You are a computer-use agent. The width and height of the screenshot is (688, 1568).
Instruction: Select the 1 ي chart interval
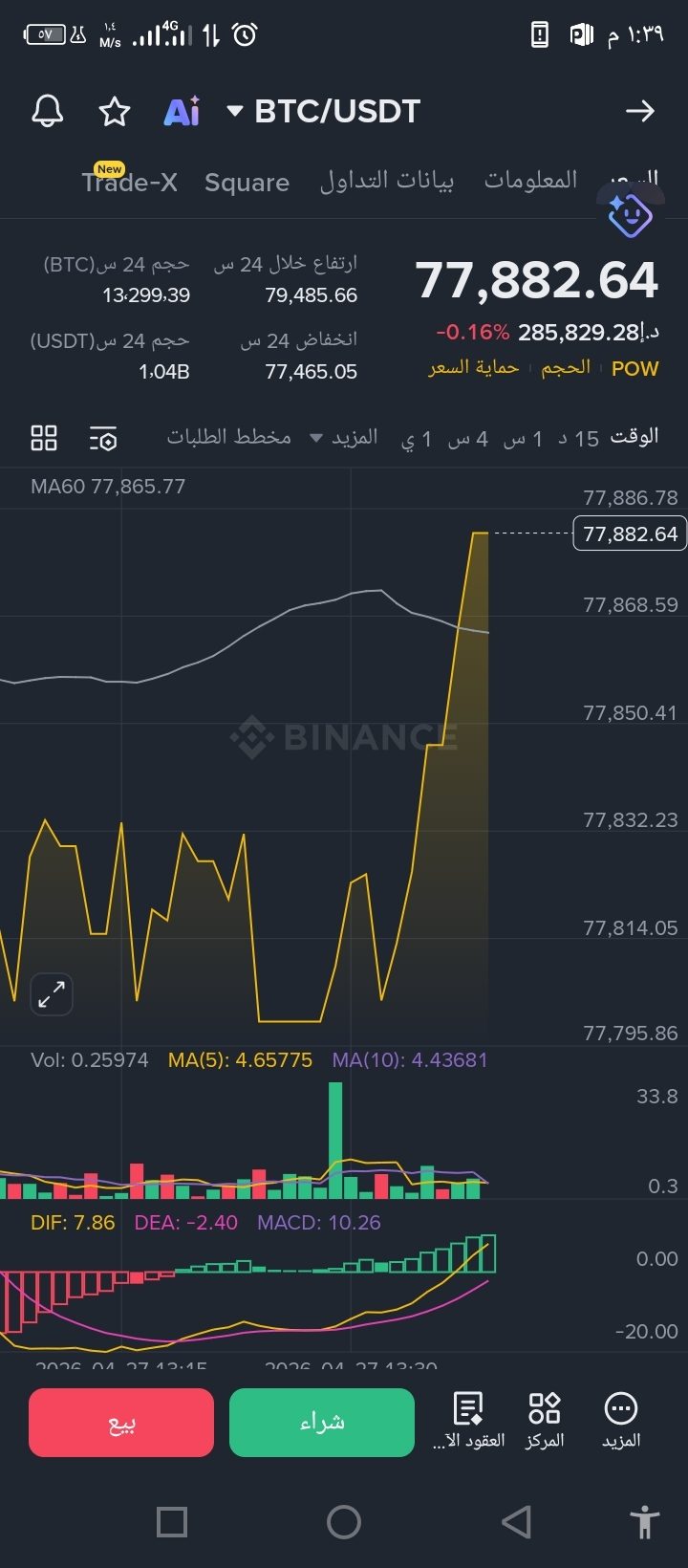(417, 439)
